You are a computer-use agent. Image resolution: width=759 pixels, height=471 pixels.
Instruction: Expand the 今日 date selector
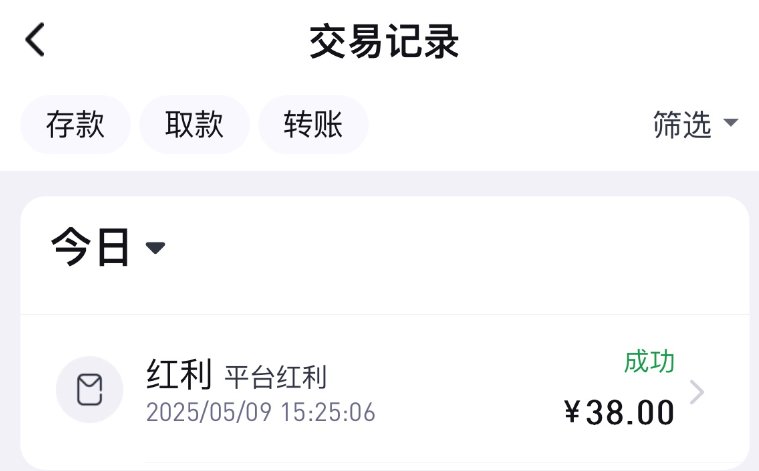tap(108, 247)
